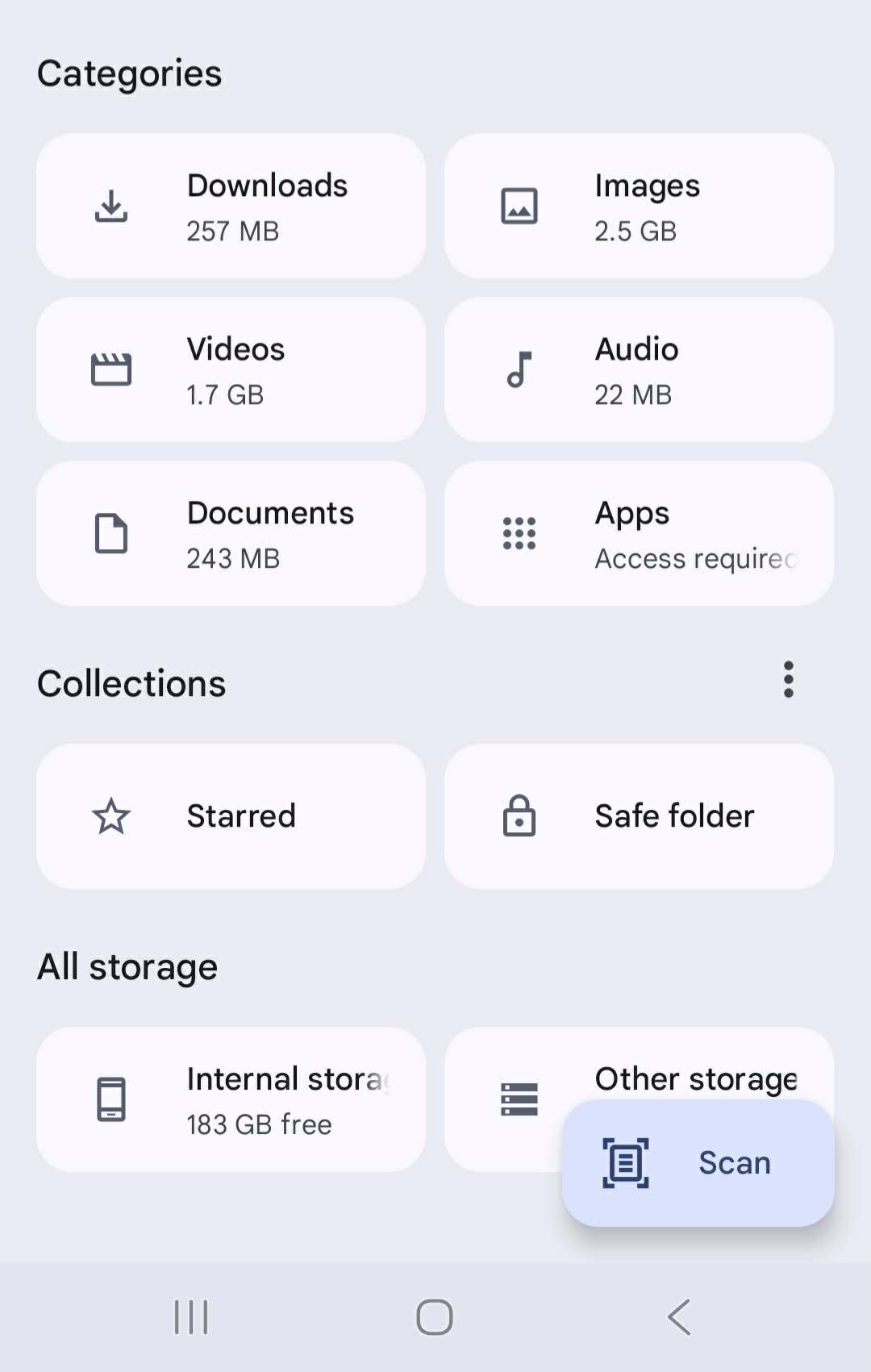The image size is (871, 1372).
Task: Tap the Back navigation arrow
Action: [678, 1316]
